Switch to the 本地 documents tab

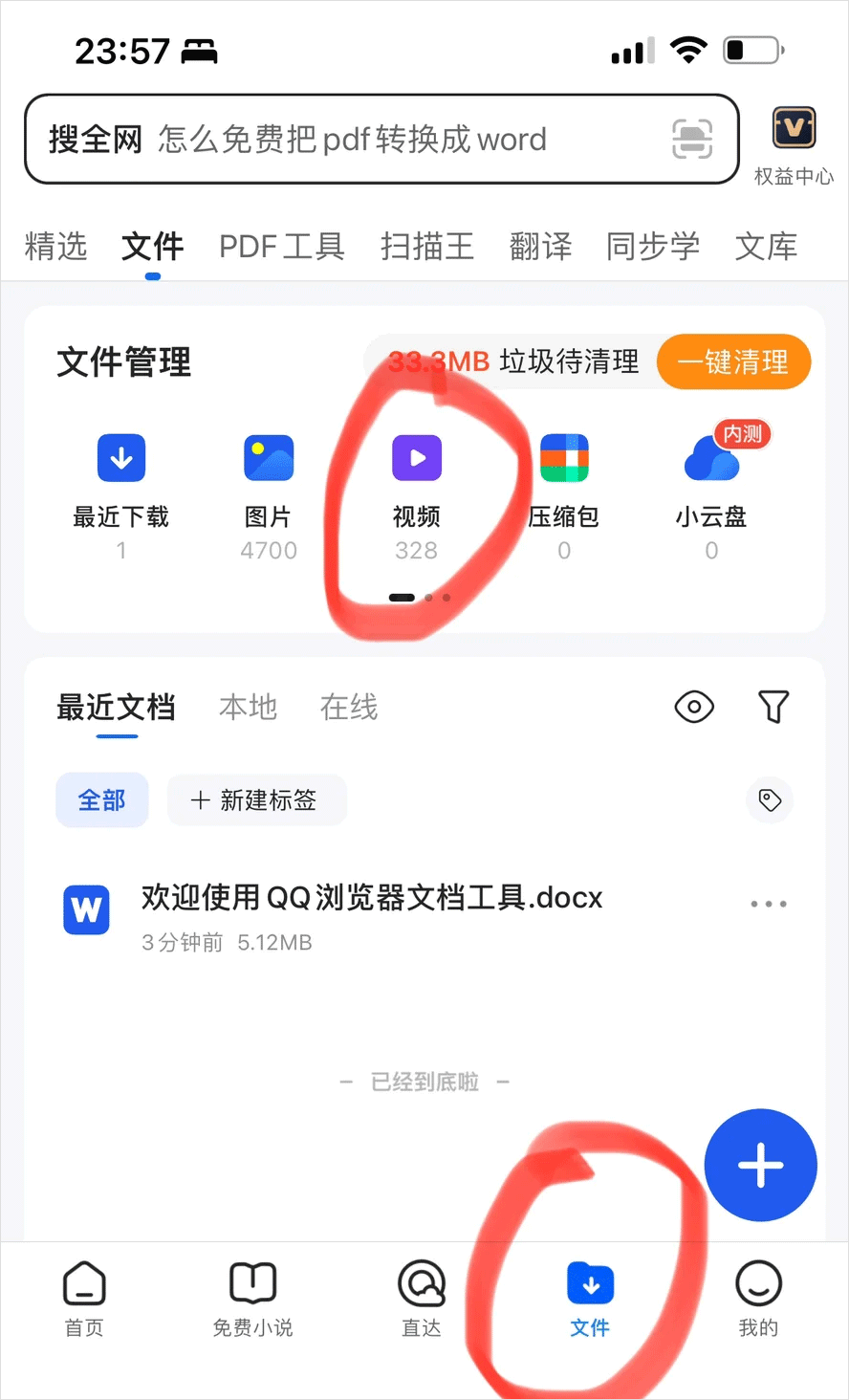tap(248, 708)
